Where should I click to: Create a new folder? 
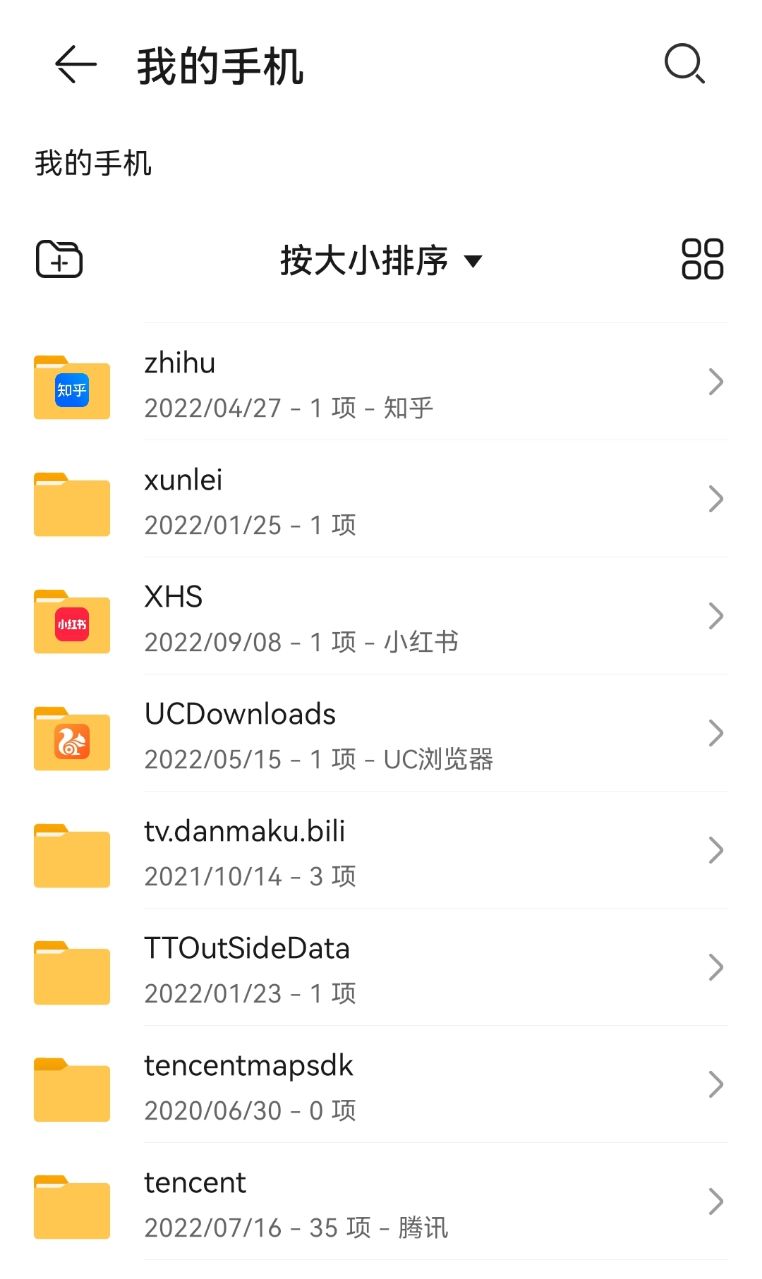point(60,260)
